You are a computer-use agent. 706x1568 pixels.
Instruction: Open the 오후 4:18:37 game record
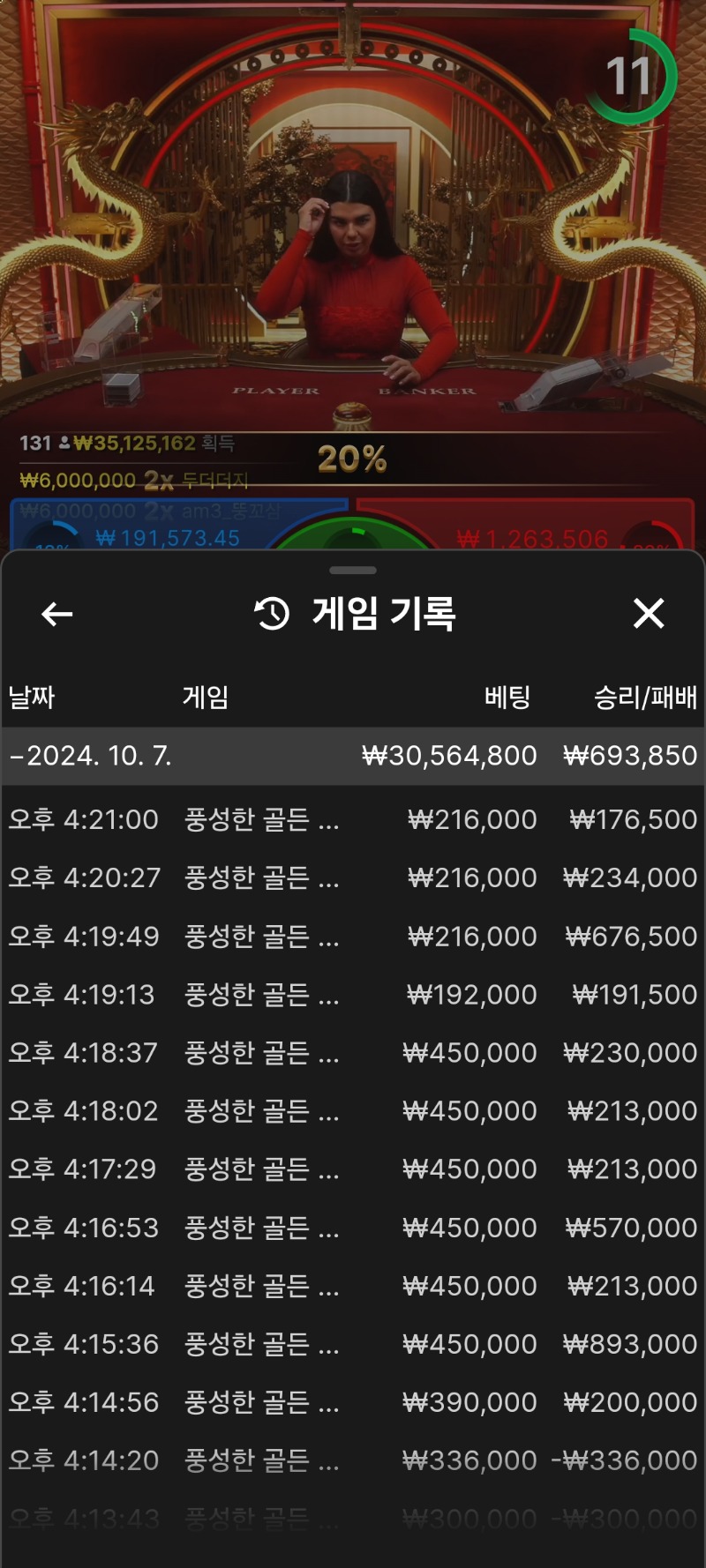353,1052
